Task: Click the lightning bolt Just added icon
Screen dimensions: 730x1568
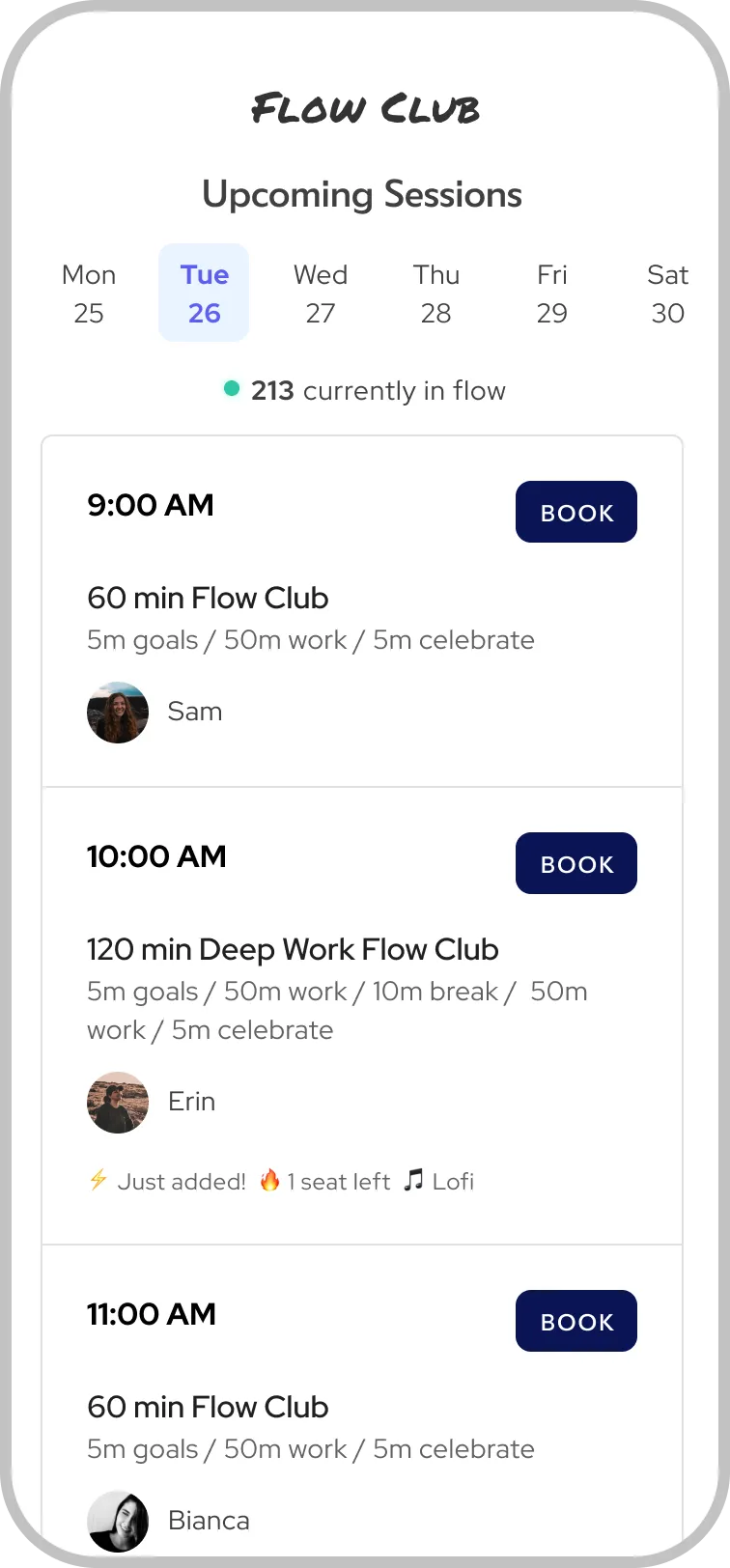Action: click(98, 1180)
